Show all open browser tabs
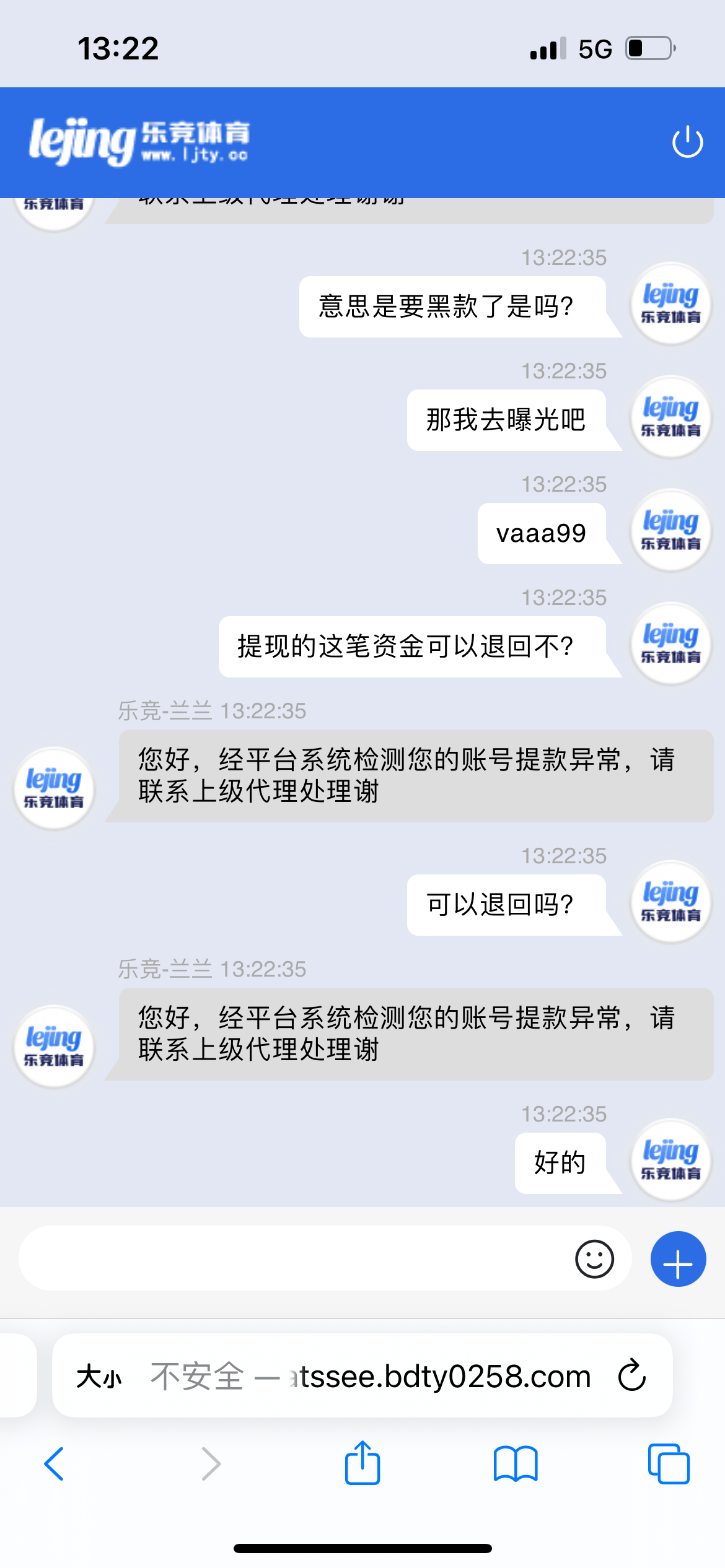Screen dimensions: 725x1568 click(668, 1464)
